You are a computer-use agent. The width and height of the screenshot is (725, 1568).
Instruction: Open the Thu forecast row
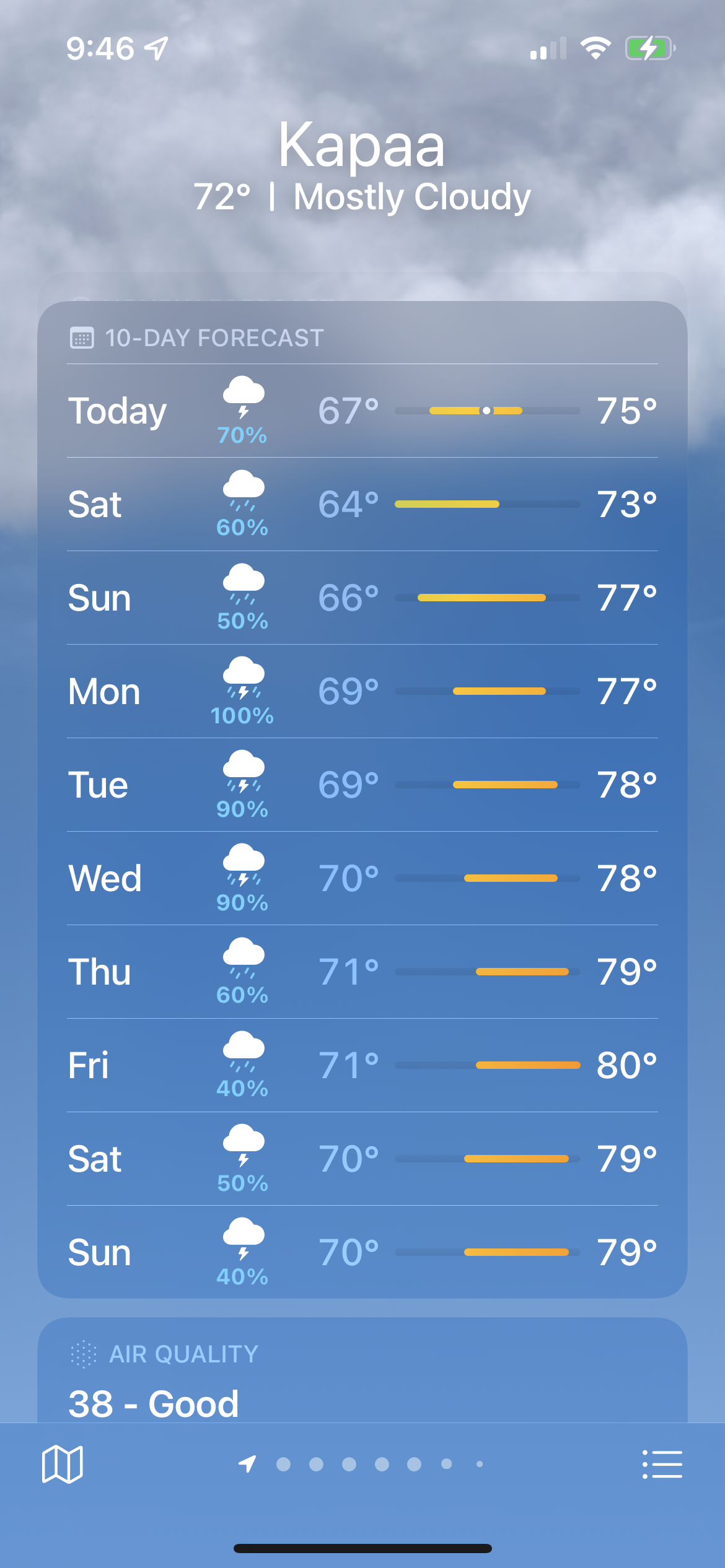pos(362,972)
